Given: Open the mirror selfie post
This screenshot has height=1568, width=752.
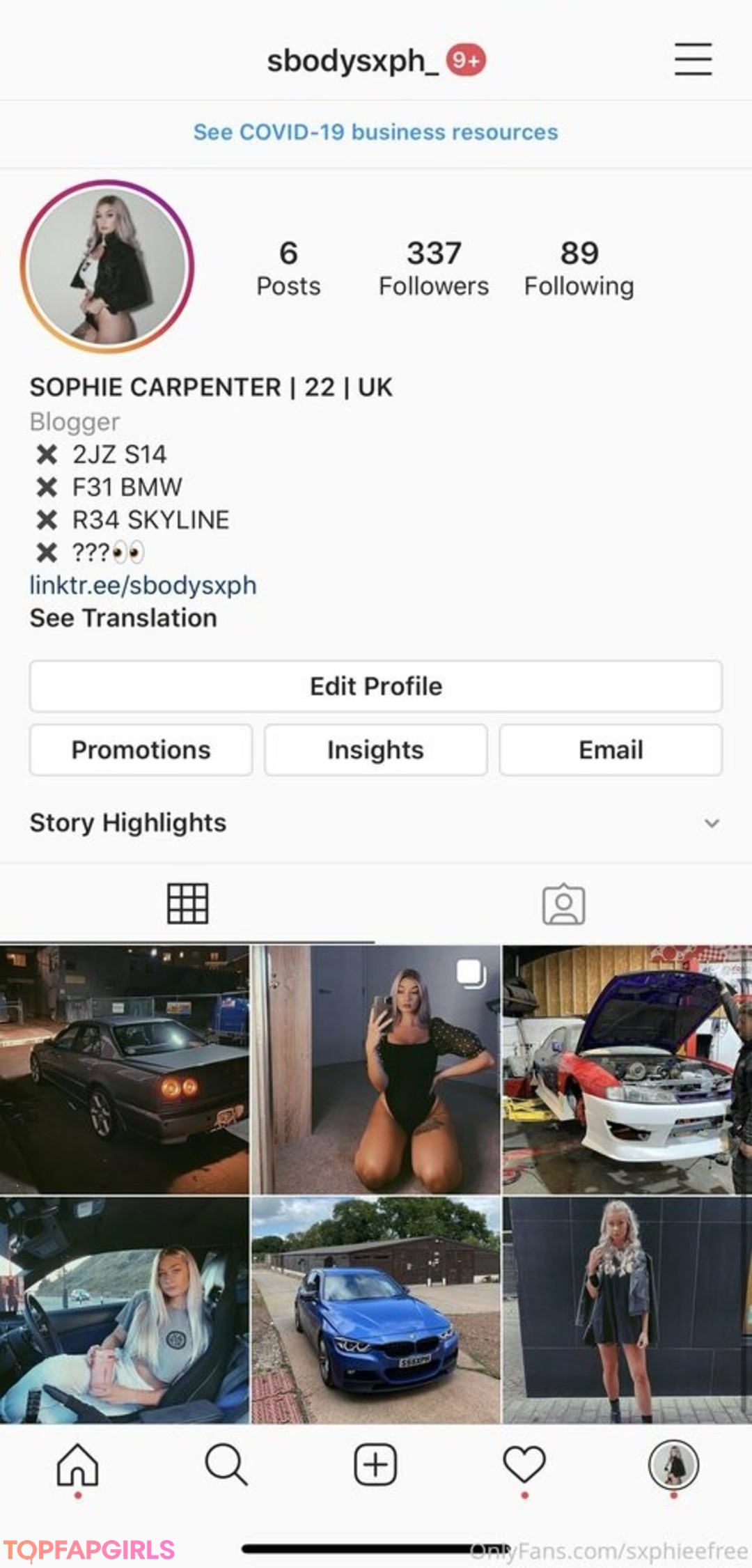Looking at the screenshot, I should [x=376, y=1069].
